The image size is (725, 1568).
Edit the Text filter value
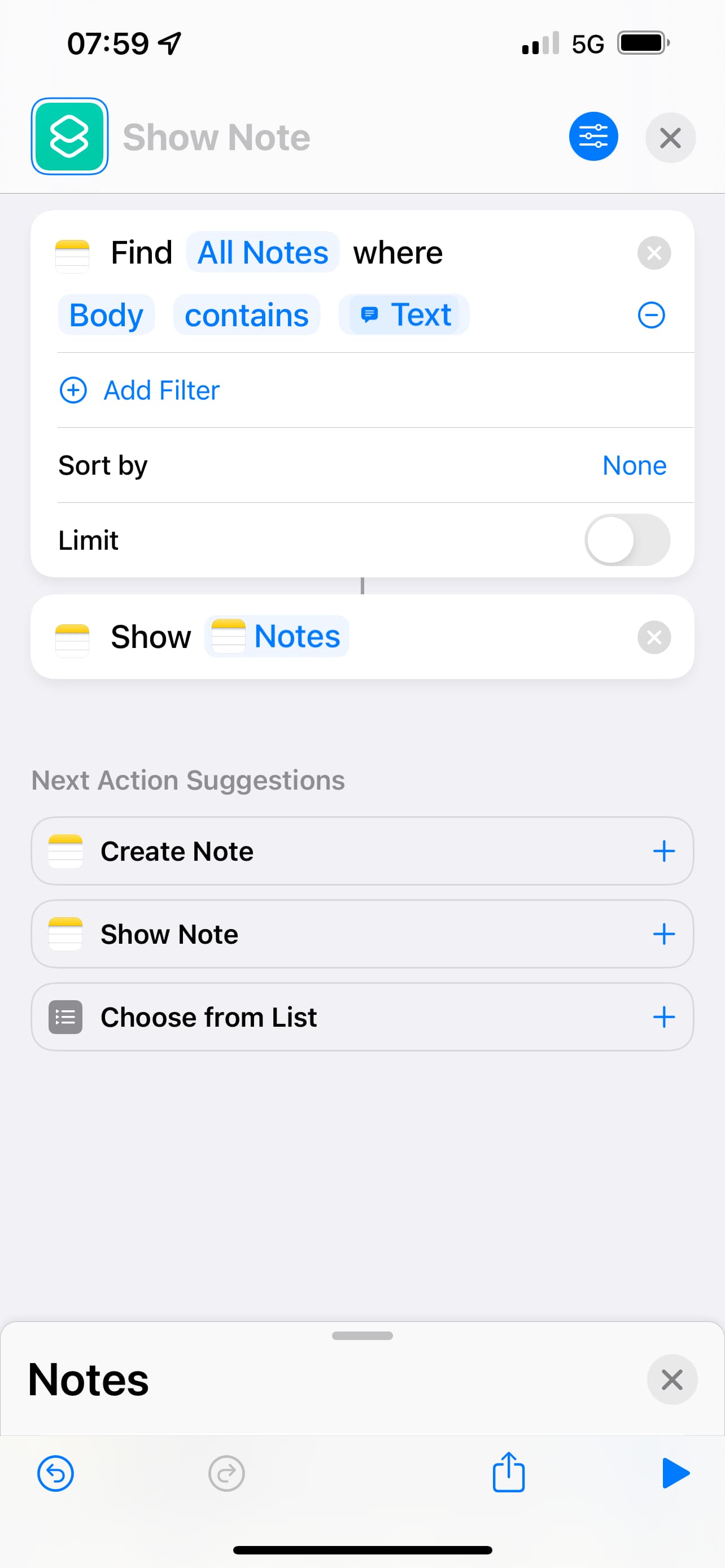(404, 315)
